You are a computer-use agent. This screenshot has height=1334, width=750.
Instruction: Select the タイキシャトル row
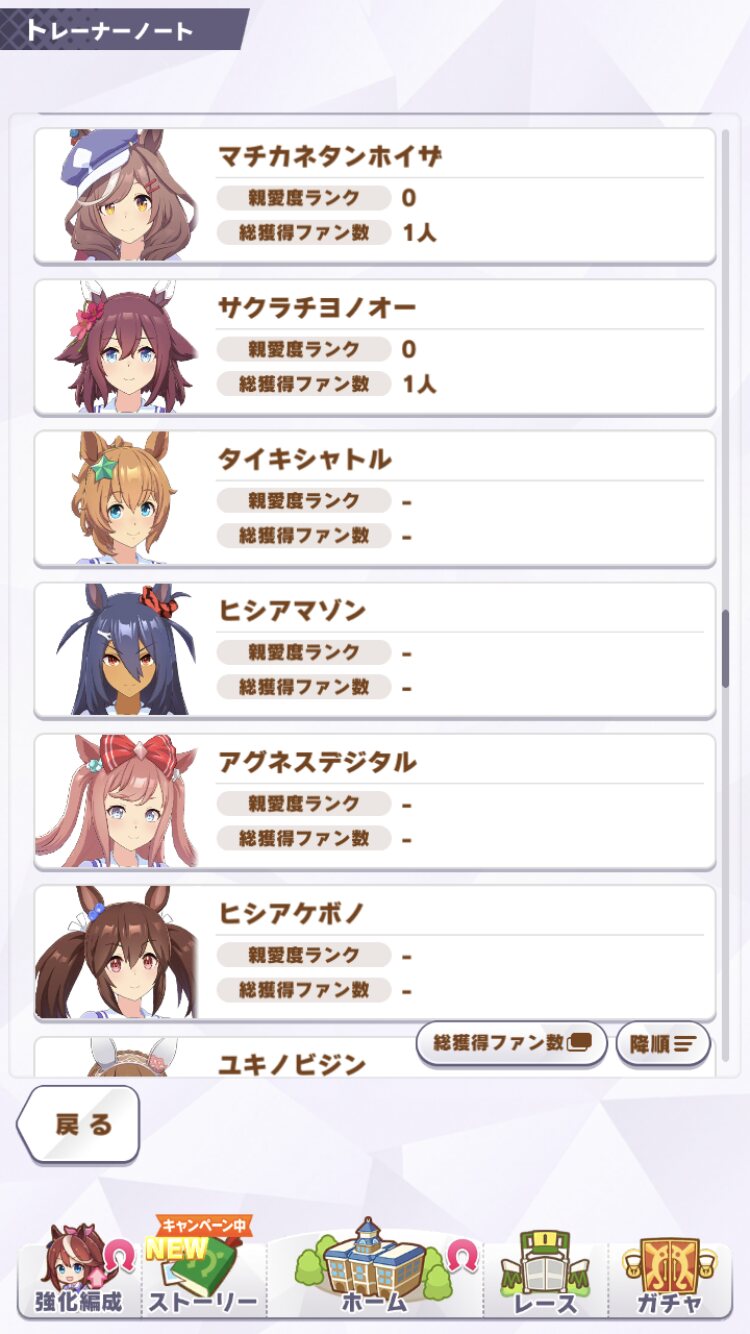[x=375, y=498]
